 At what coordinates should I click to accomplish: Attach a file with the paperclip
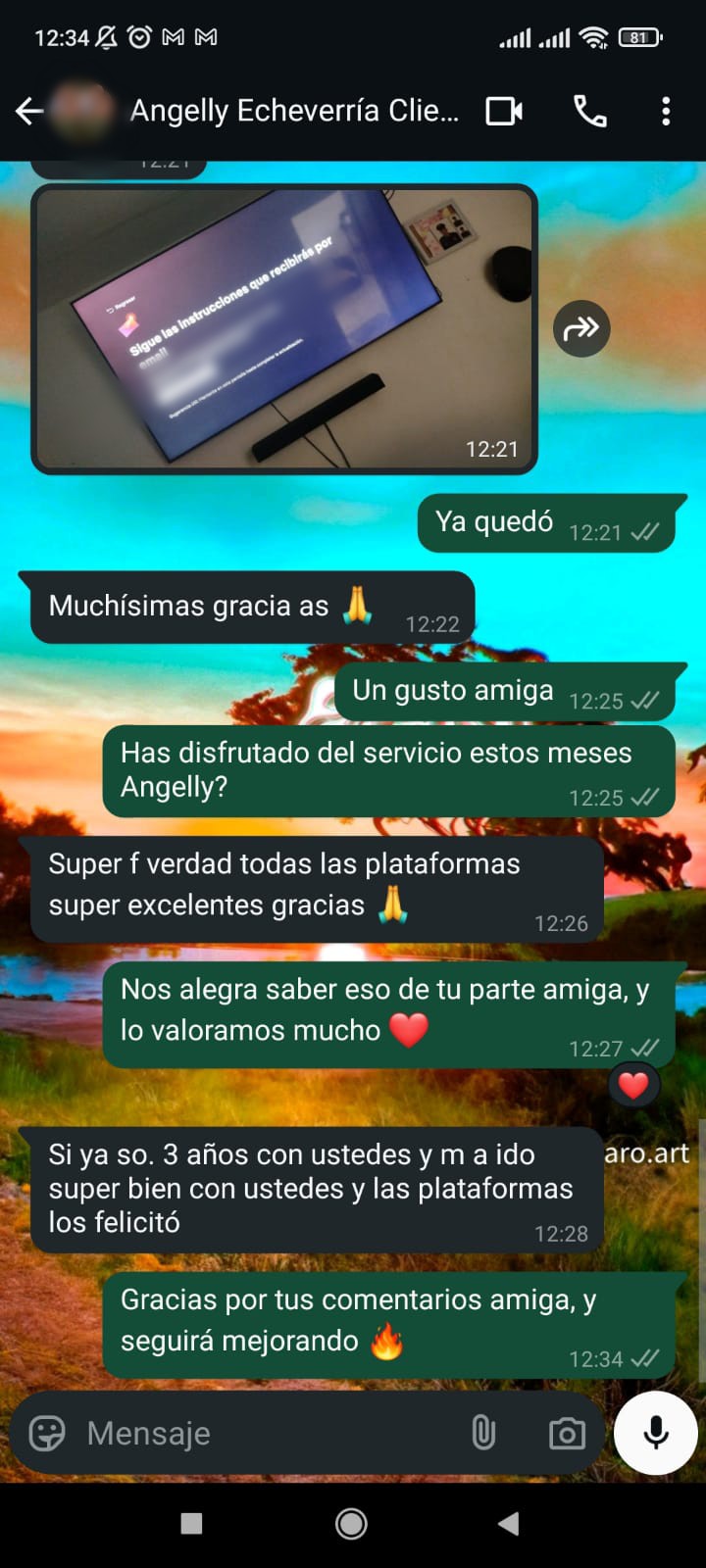483,1434
